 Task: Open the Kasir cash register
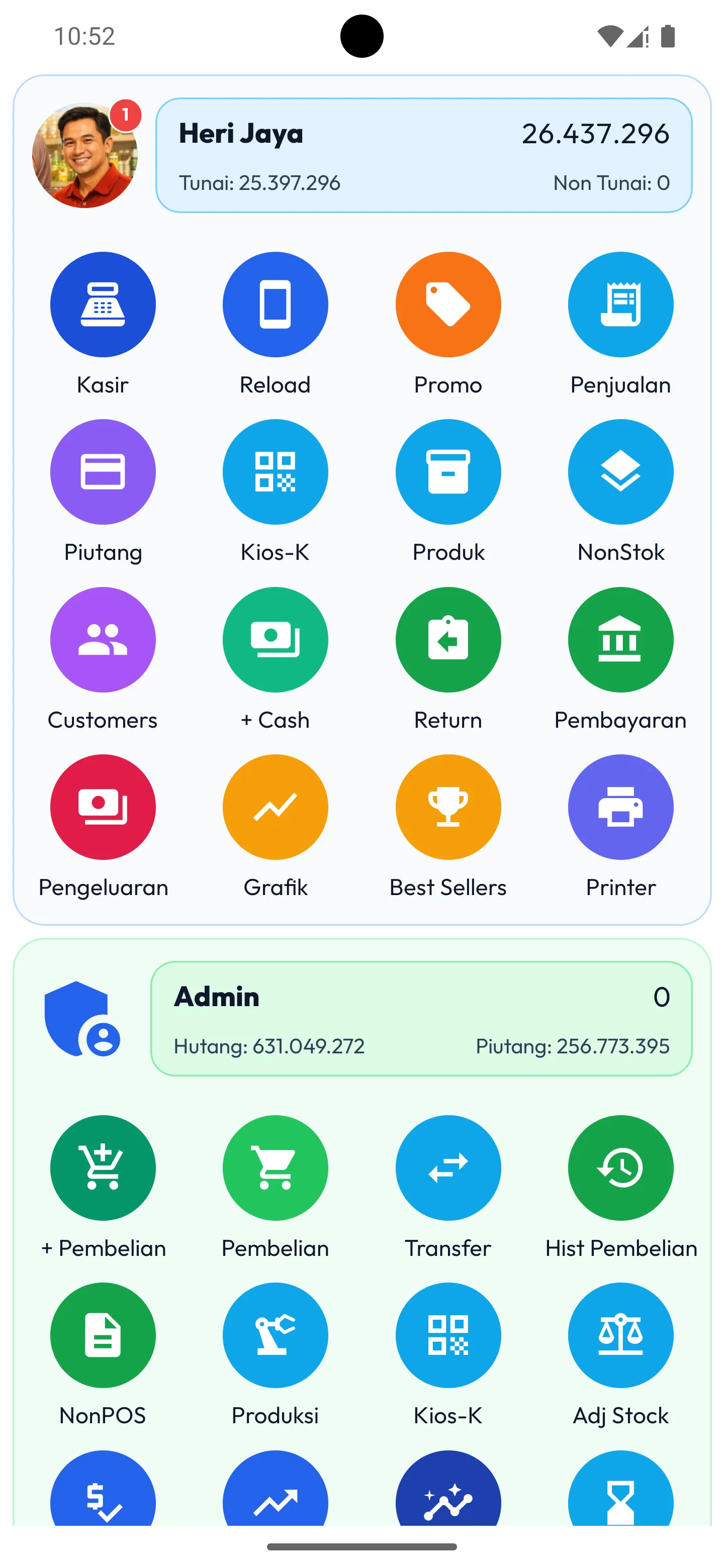[102, 305]
